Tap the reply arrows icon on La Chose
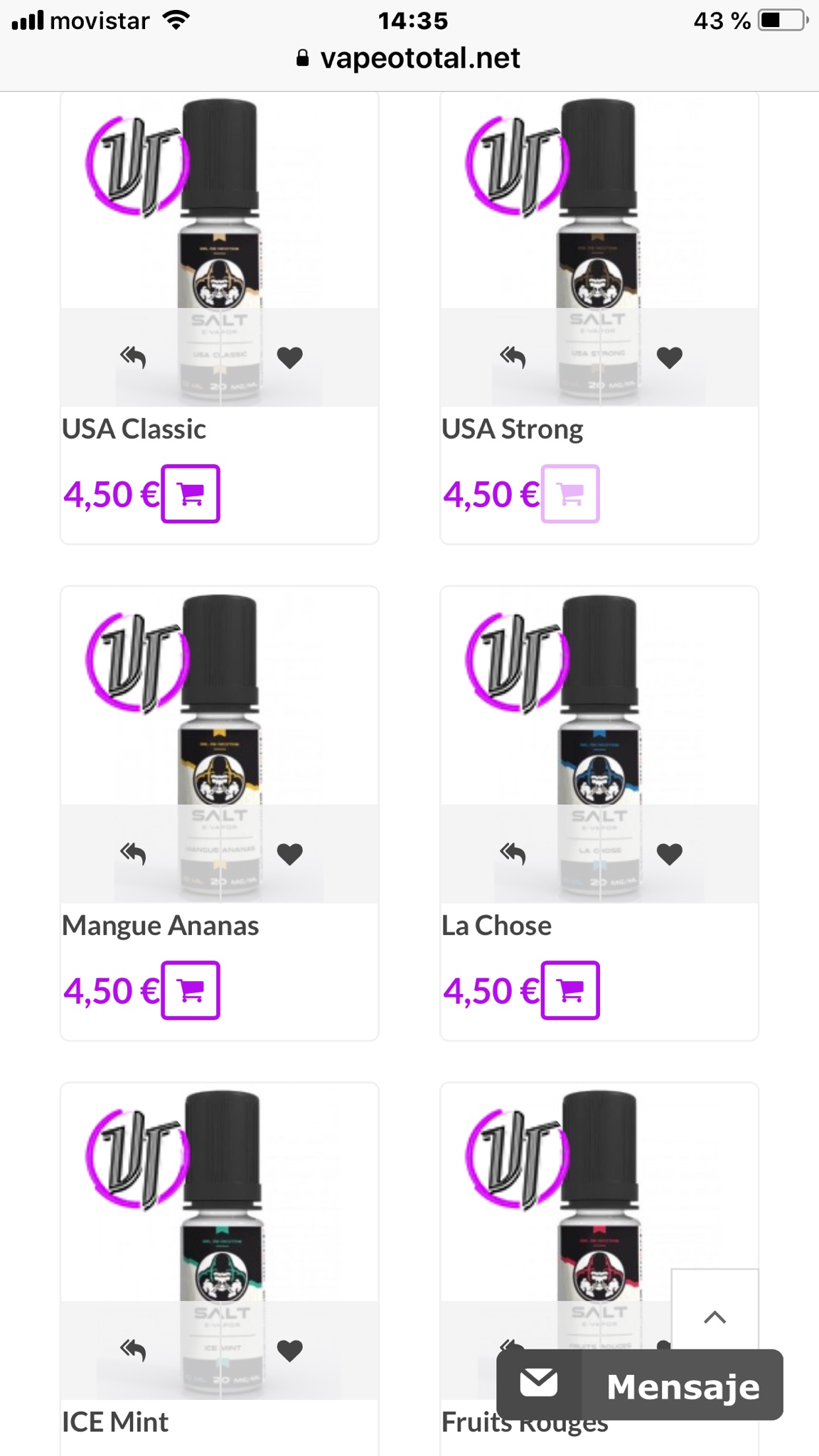819x1456 pixels. [513, 853]
